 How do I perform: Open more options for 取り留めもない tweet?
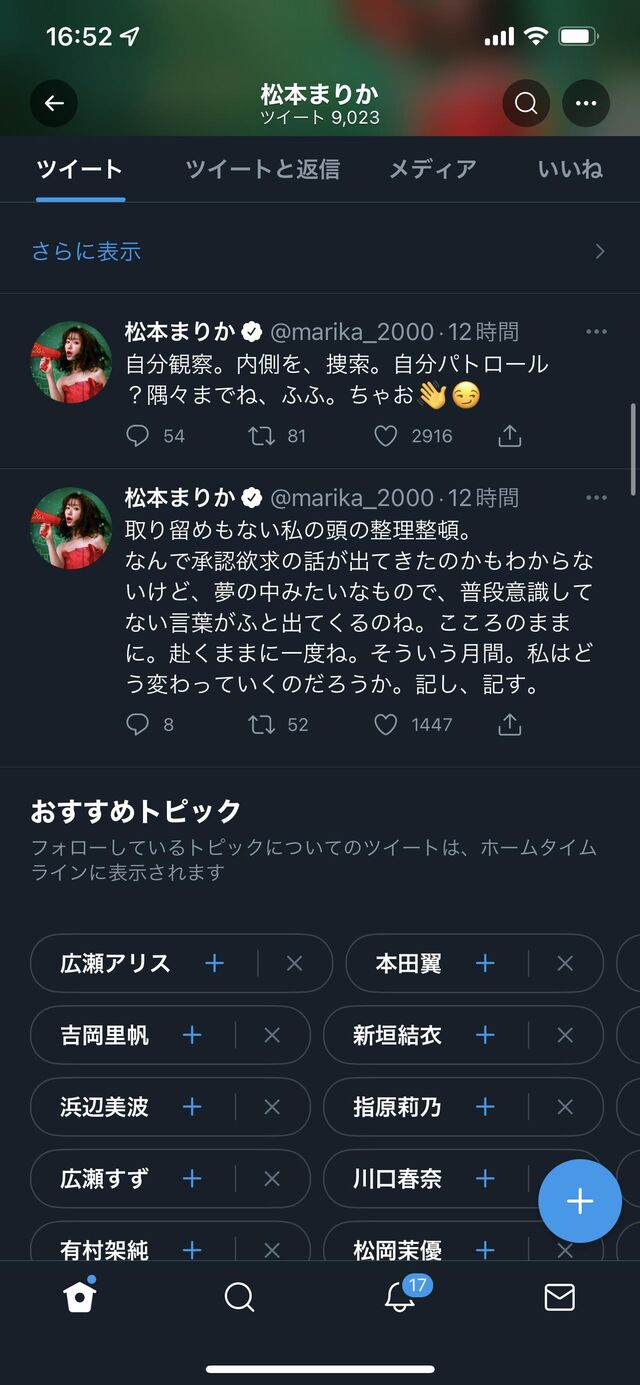point(597,498)
